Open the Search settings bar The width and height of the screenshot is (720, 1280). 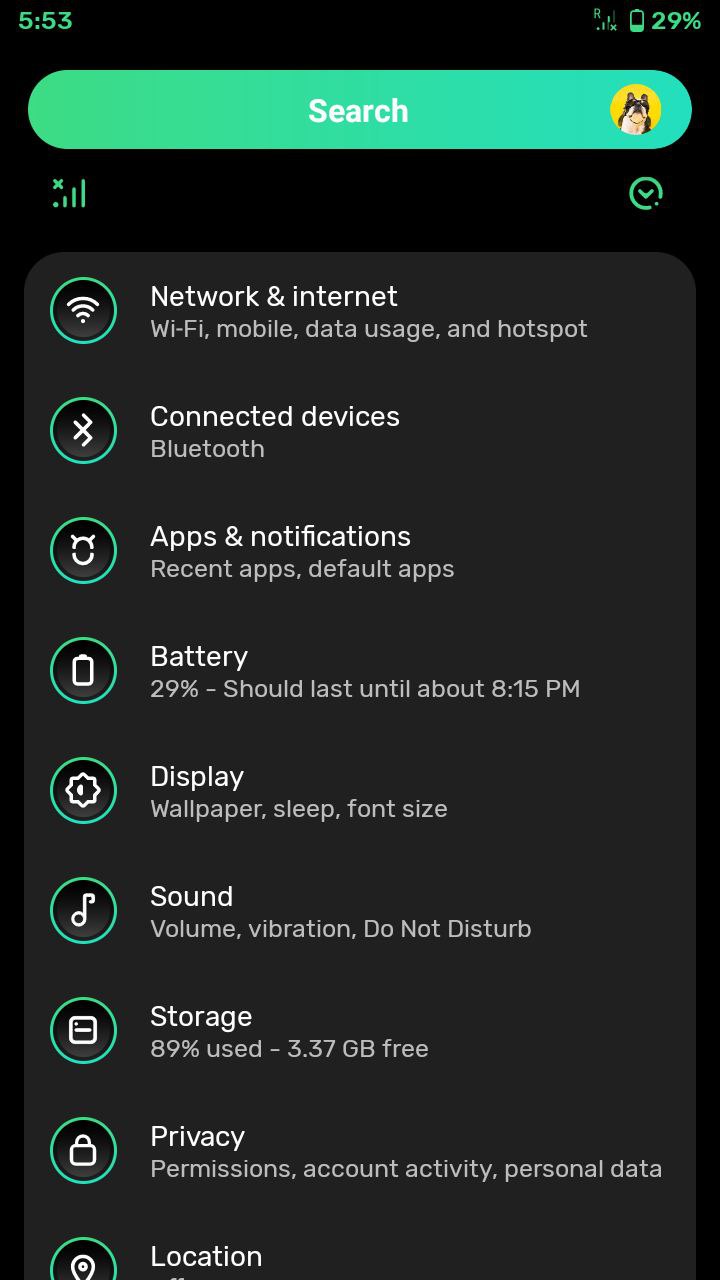tap(359, 110)
